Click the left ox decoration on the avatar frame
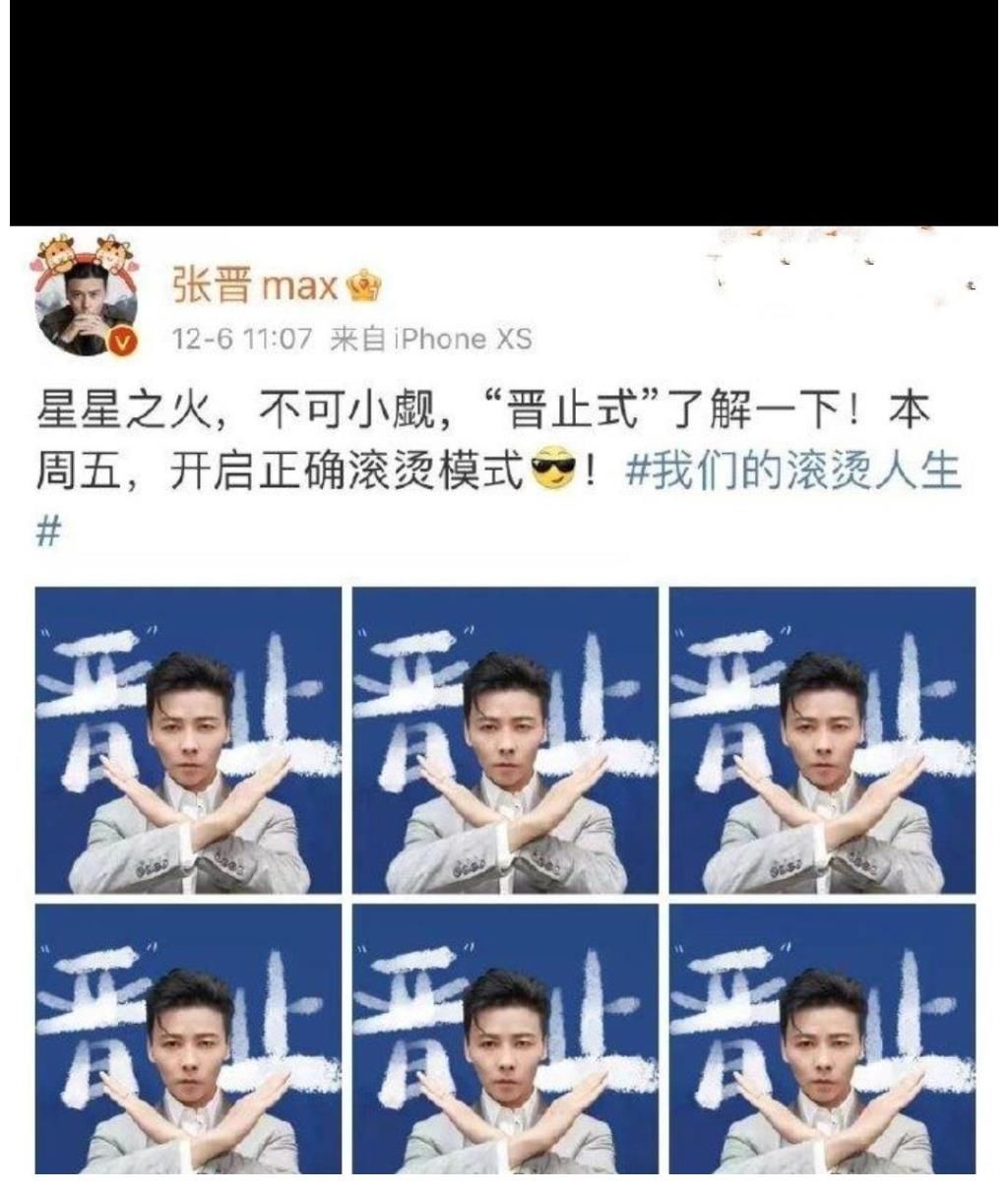The width and height of the screenshot is (1008, 1194). [56, 253]
